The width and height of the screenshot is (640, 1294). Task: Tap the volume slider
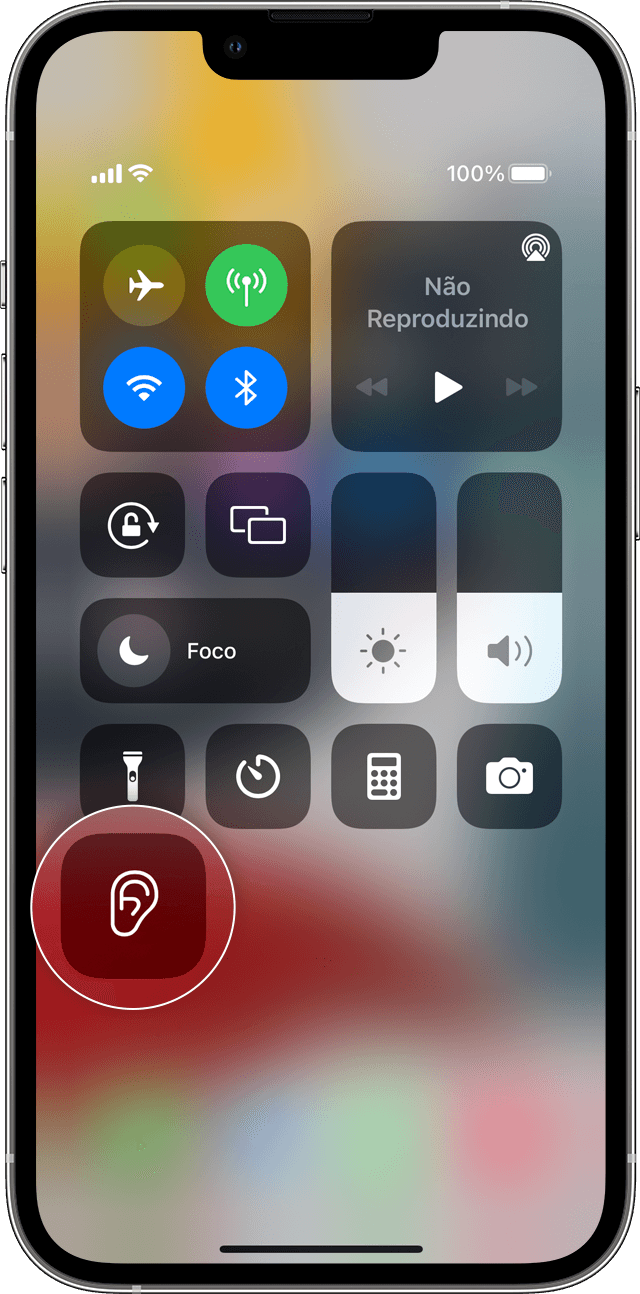coord(509,588)
